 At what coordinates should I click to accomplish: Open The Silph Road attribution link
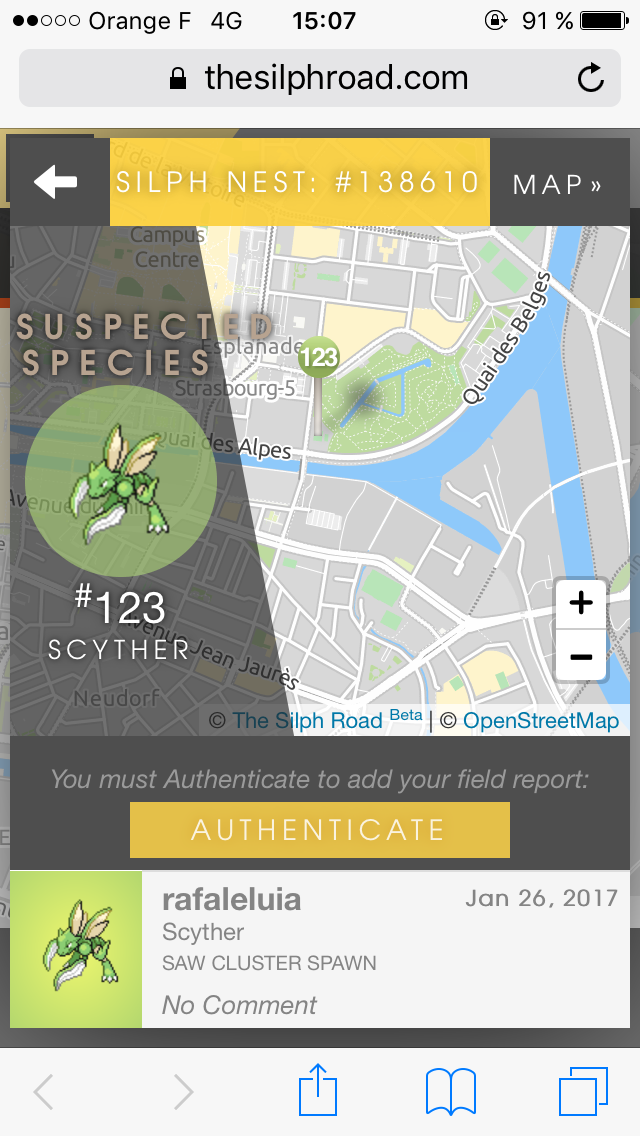click(308, 720)
